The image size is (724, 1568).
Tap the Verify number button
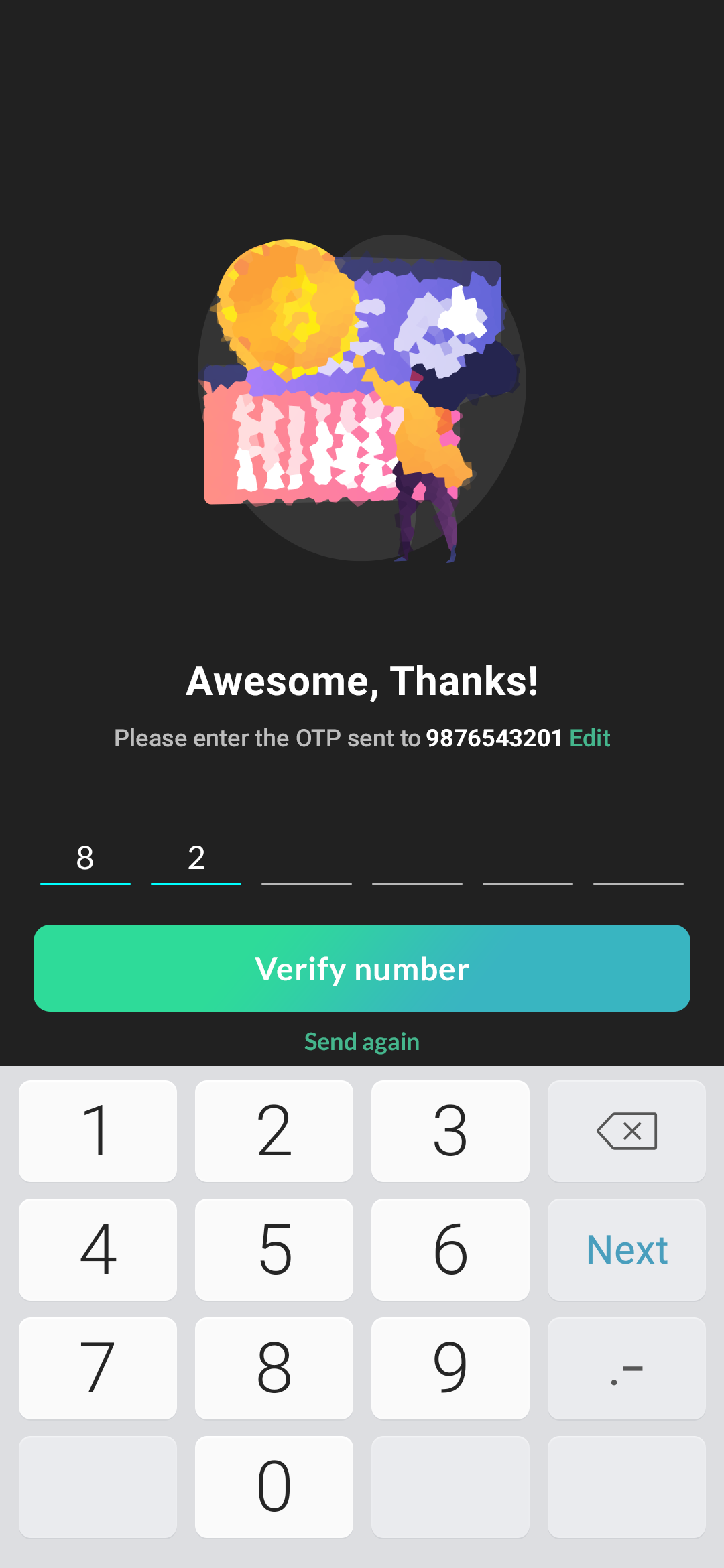(362, 968)
